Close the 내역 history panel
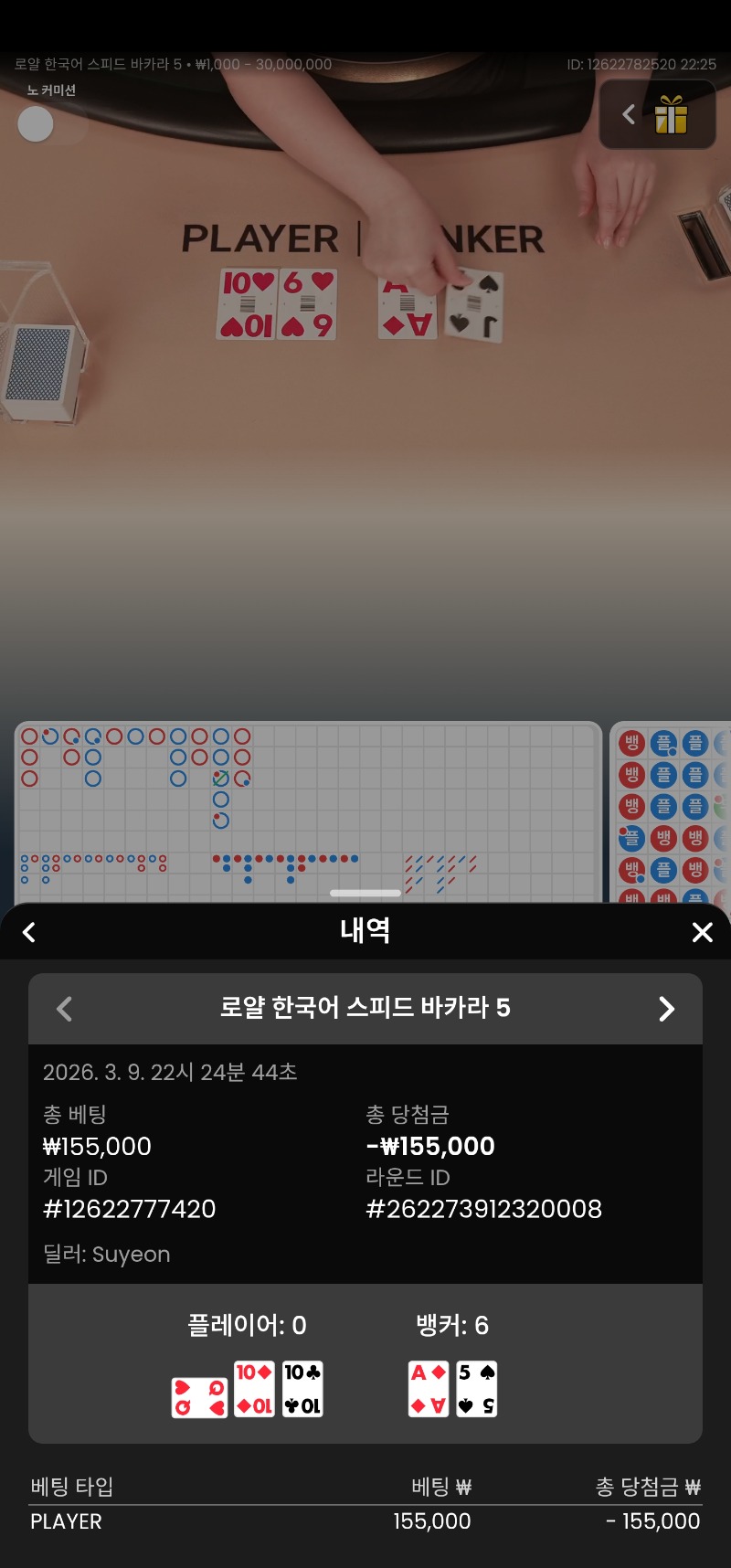 [702, 932]
